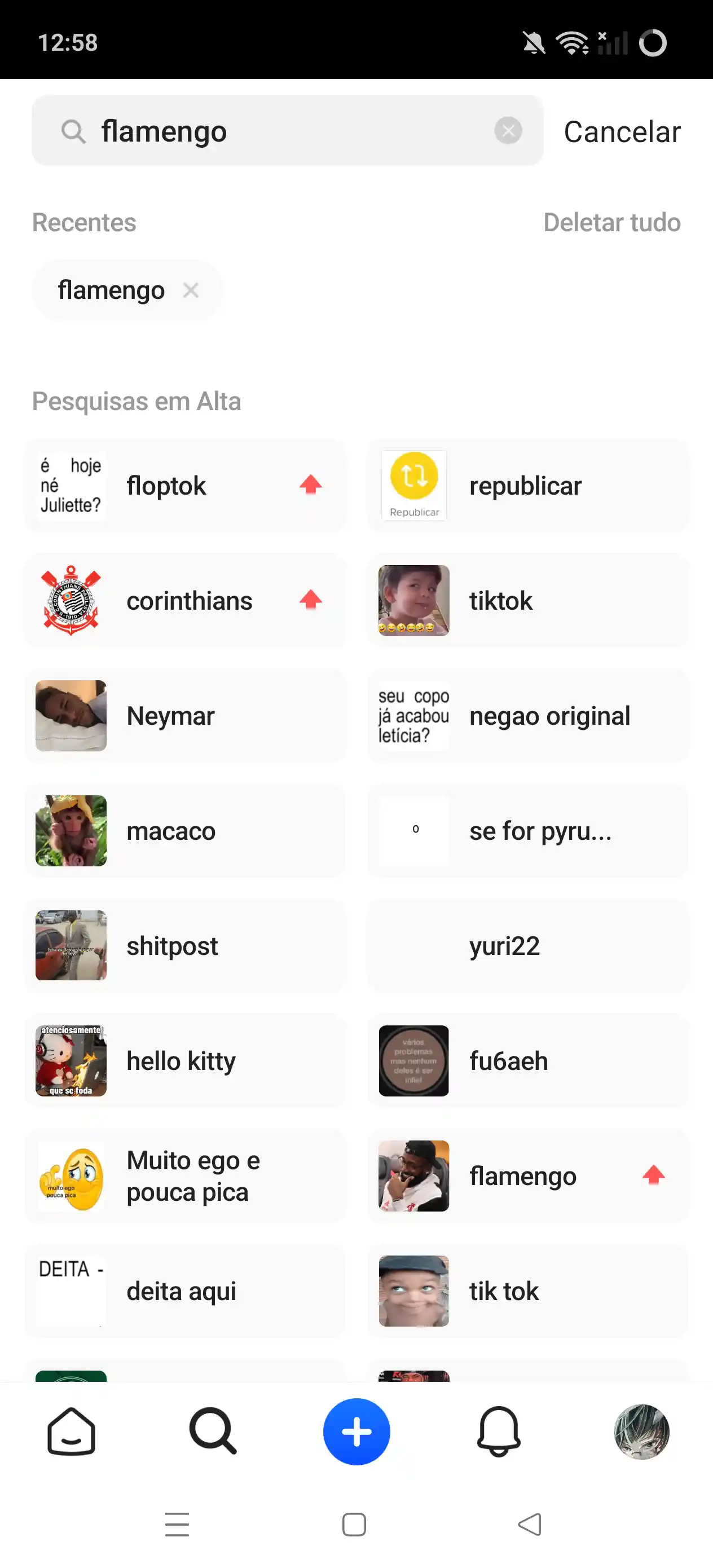Focus the flamengo search box

[x=286, y=131]
